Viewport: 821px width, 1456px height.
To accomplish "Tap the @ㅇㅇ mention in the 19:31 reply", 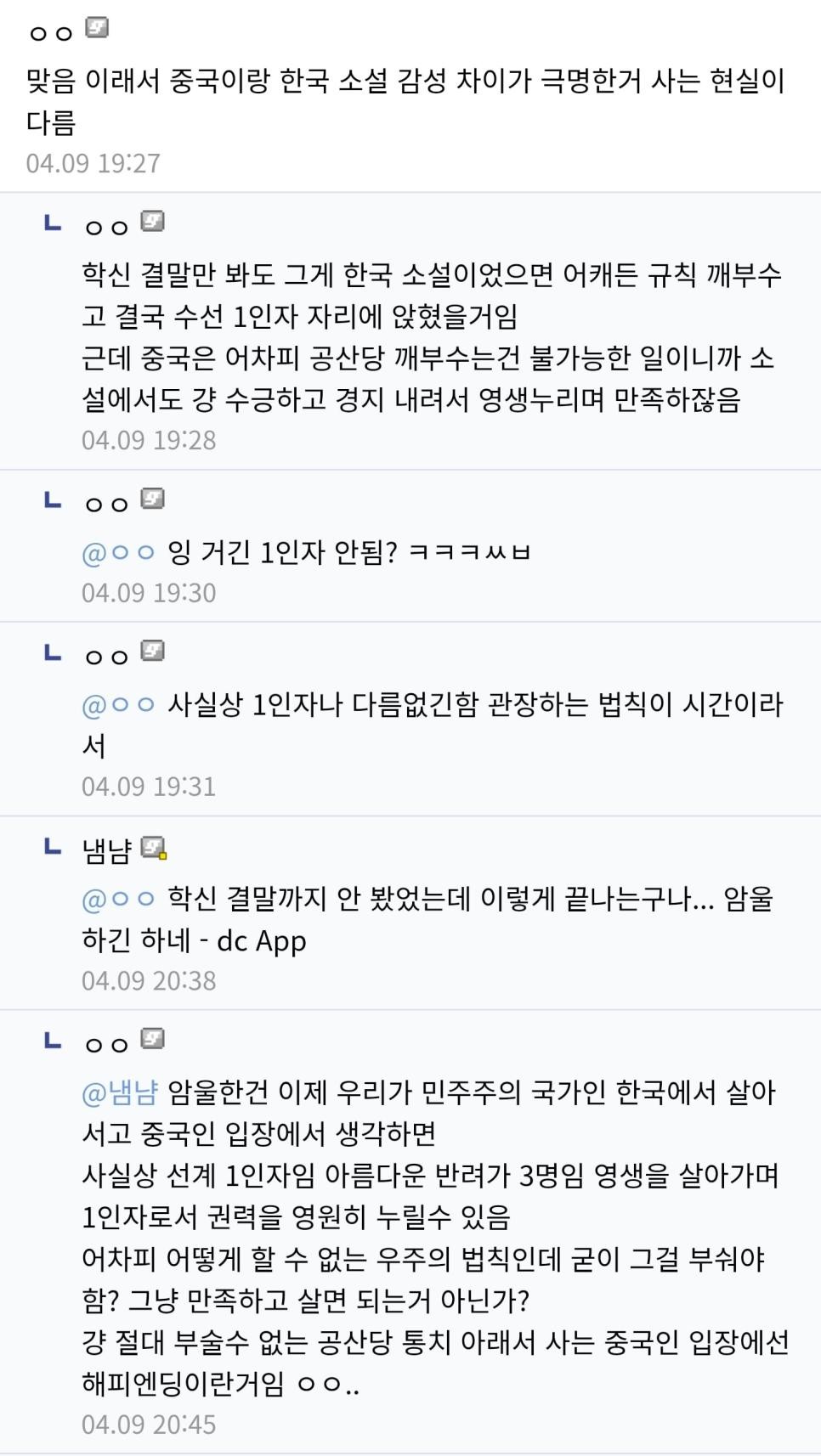I will pos(118,704).
